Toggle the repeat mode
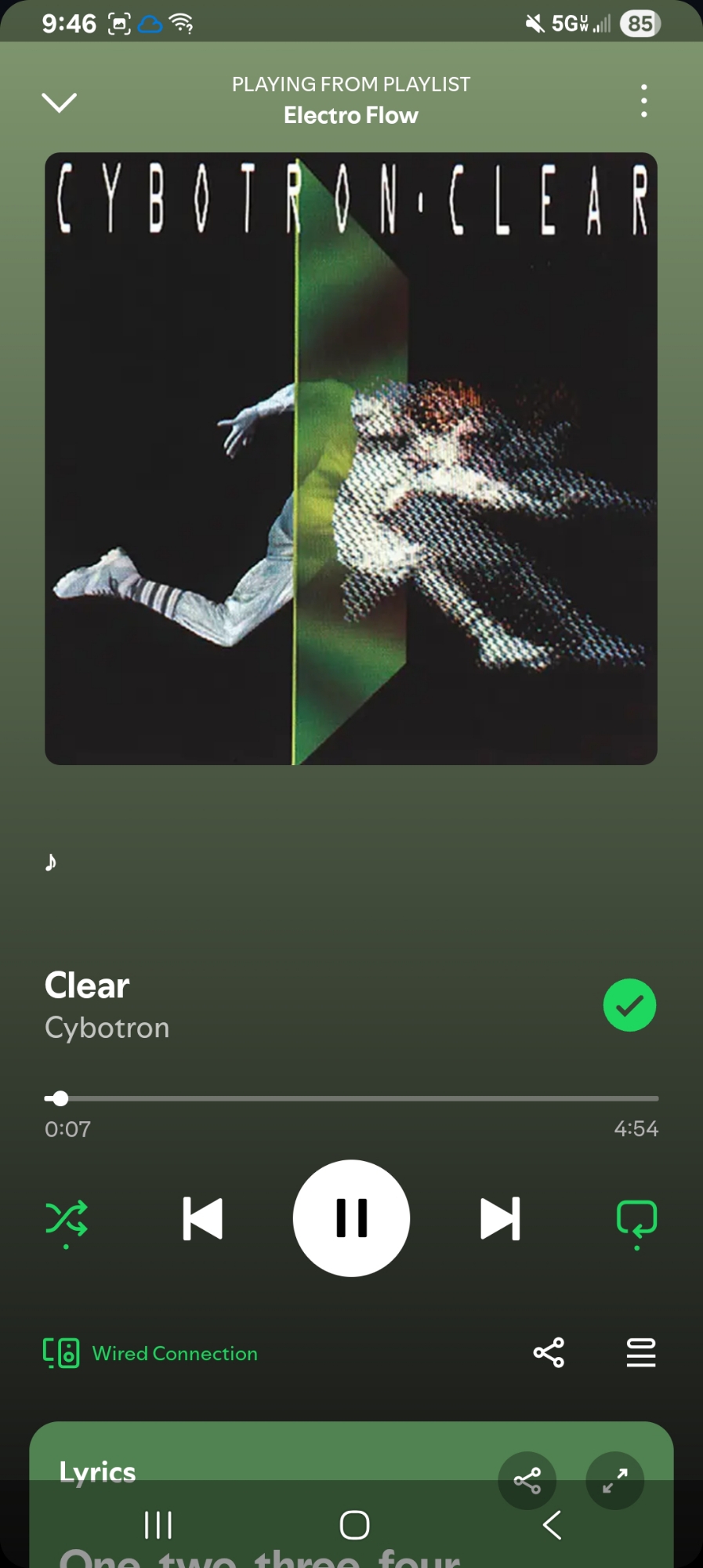The image size is (703, 1568). 636,1219
